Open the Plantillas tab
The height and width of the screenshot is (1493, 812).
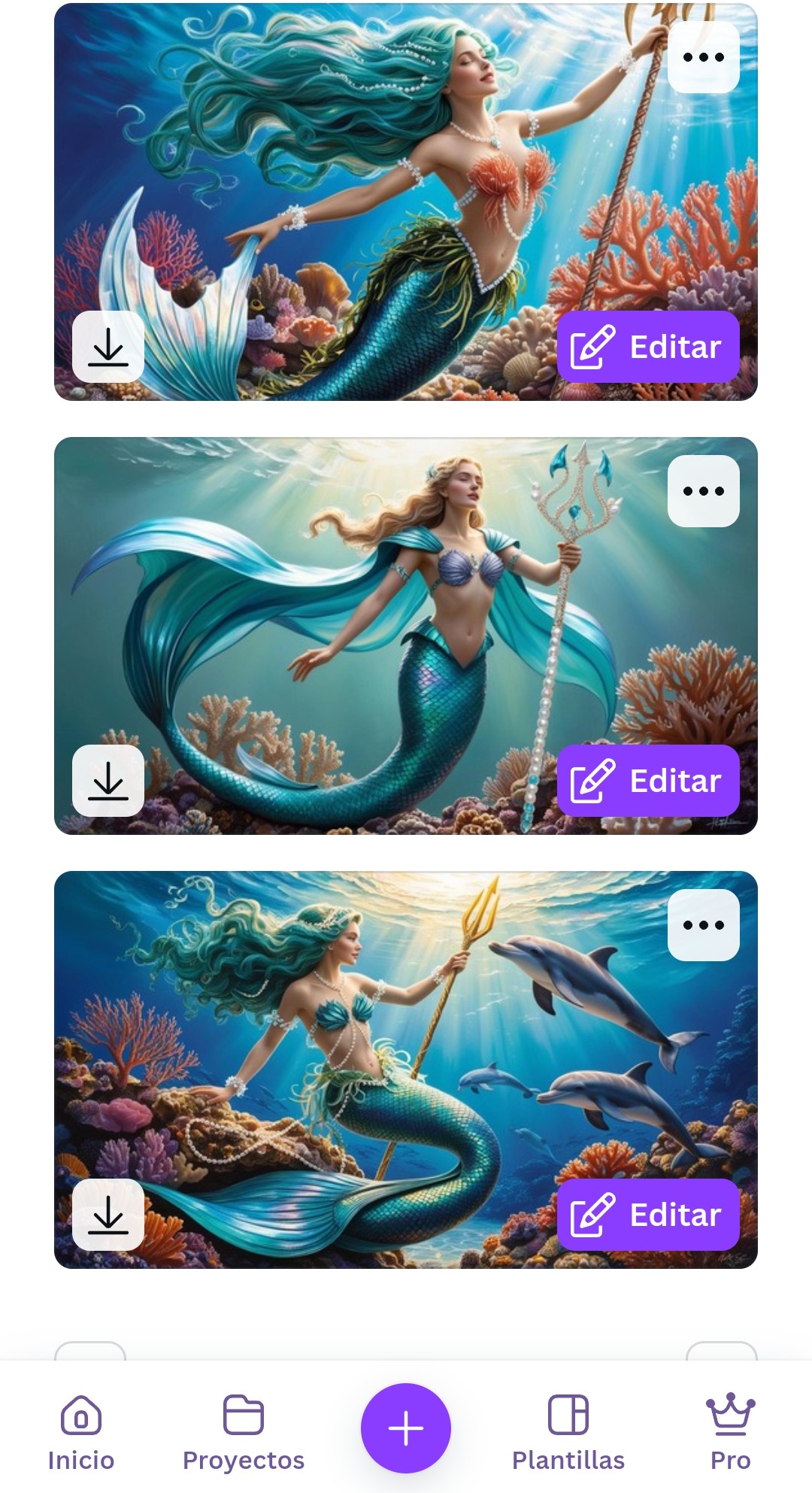coord(568,1432)
